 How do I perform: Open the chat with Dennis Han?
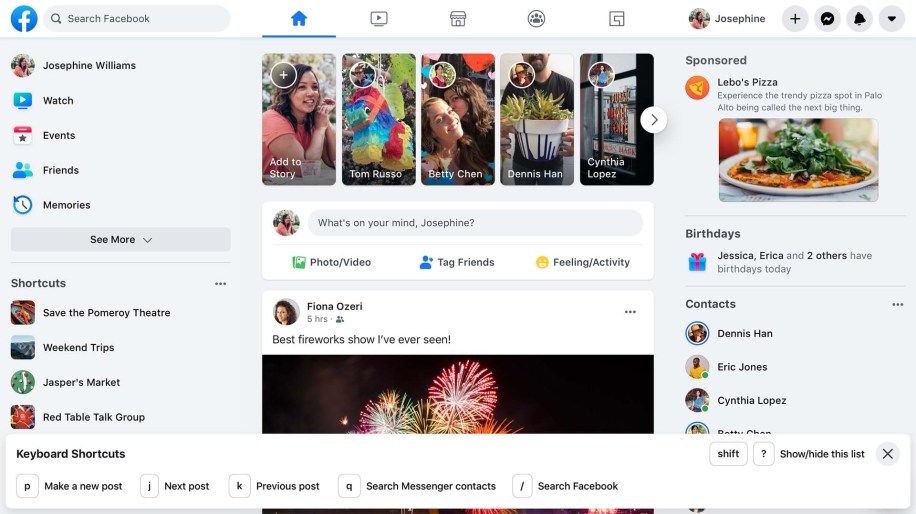(x=745, y=333)
